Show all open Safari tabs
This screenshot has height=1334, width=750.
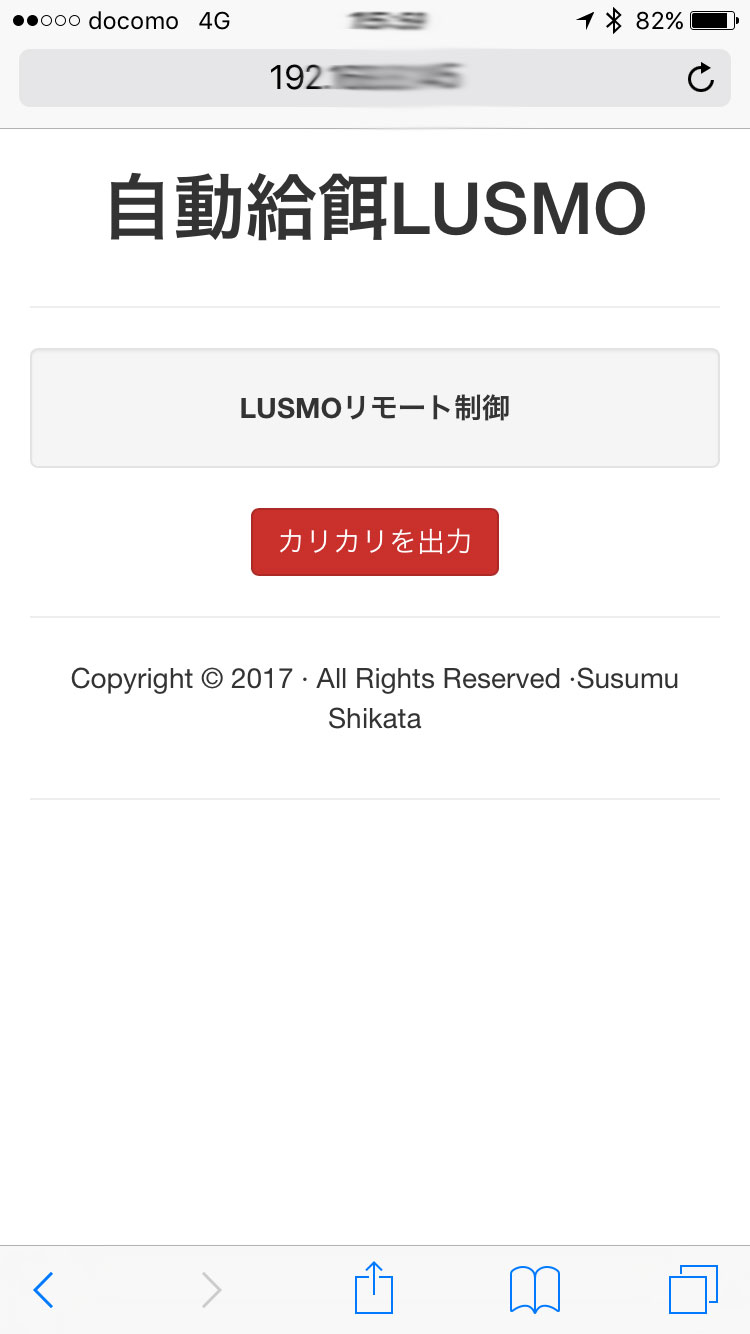(693, 1289)
